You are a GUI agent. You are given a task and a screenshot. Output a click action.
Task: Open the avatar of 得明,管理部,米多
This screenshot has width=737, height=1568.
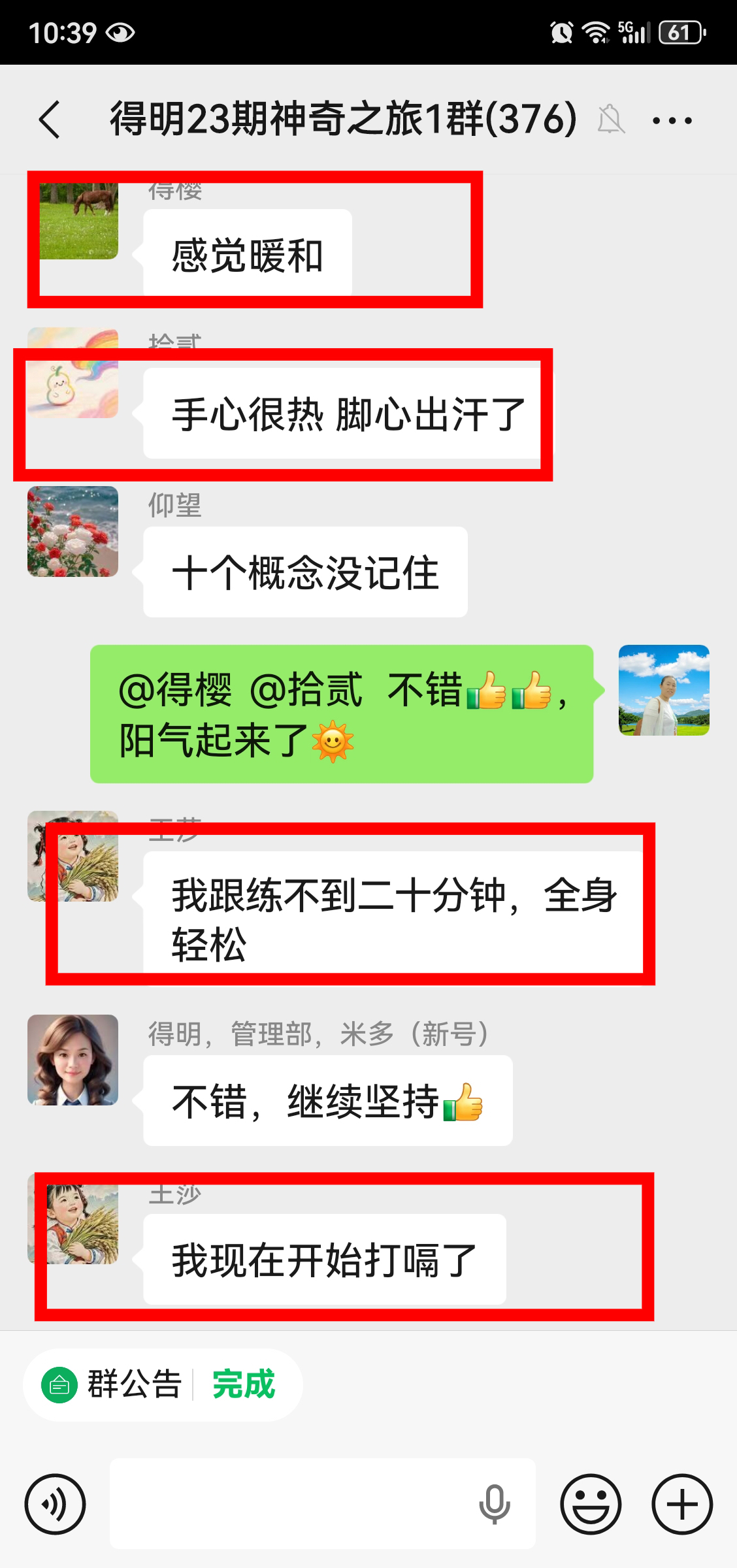[73, 1060]
